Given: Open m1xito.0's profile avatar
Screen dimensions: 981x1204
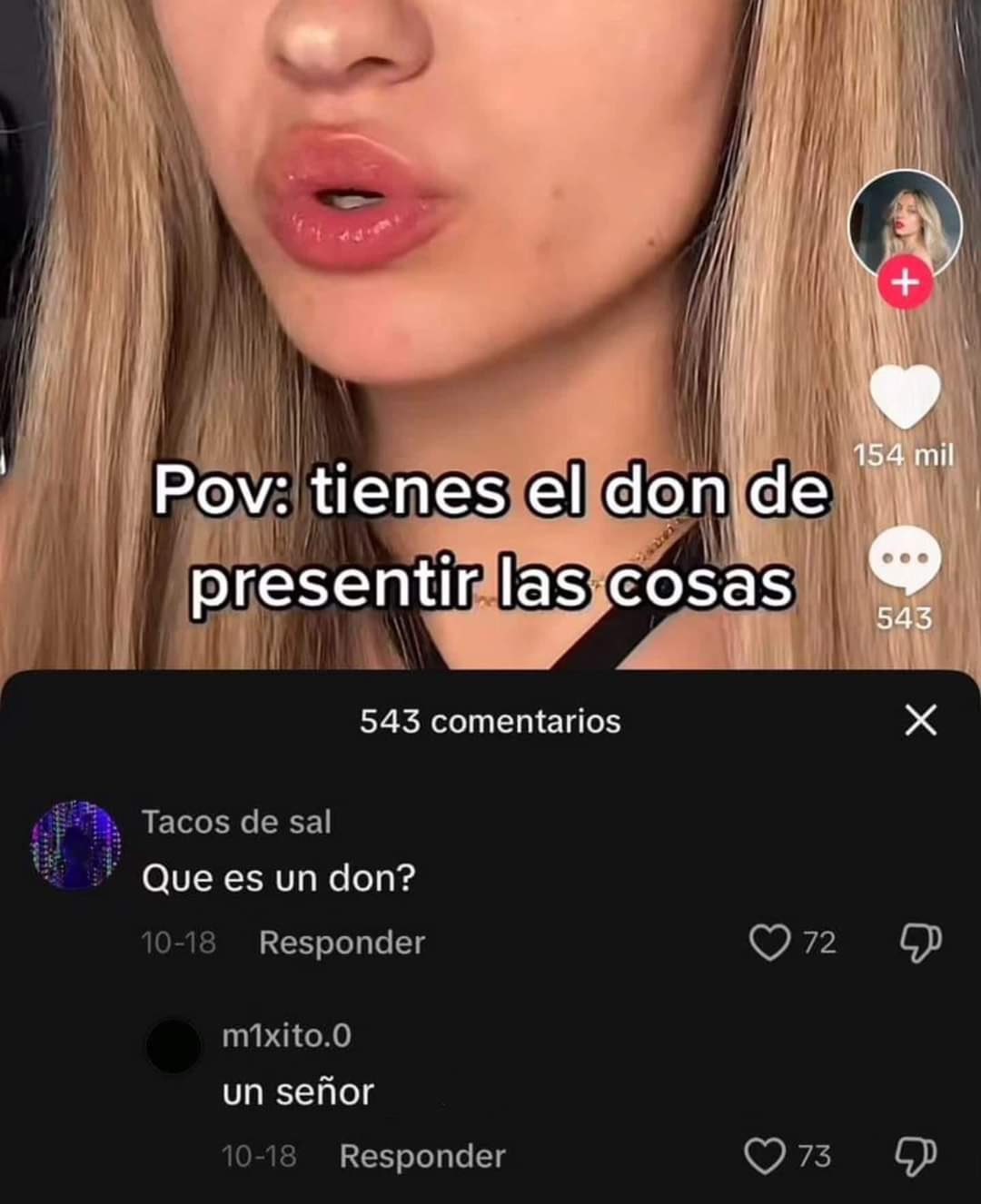Looking at the screenshot, I should [173, 1046].
